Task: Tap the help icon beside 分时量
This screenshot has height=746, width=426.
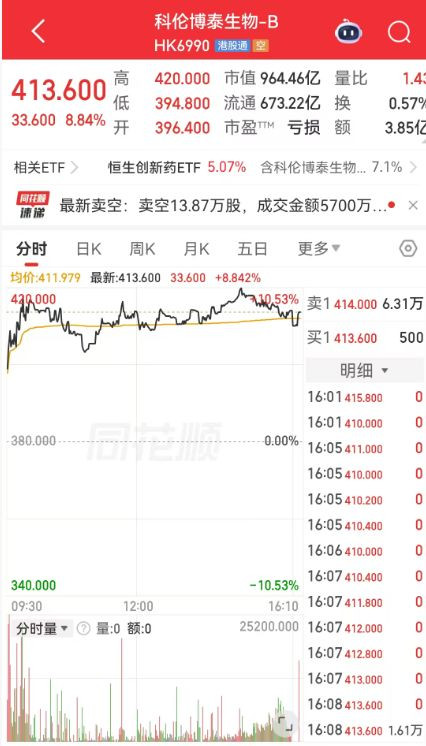Action: tap(83, 629)
